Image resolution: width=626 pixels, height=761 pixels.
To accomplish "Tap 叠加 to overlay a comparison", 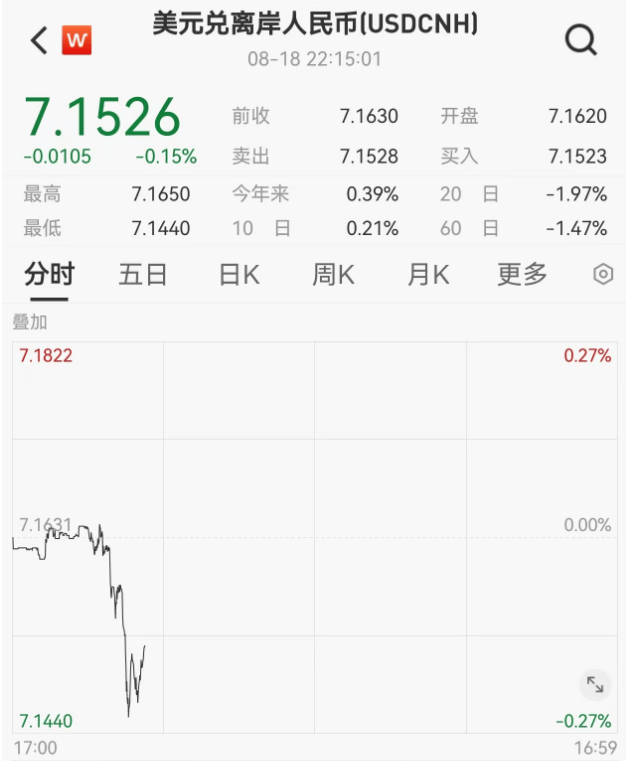I will click(x=30, y=323).
